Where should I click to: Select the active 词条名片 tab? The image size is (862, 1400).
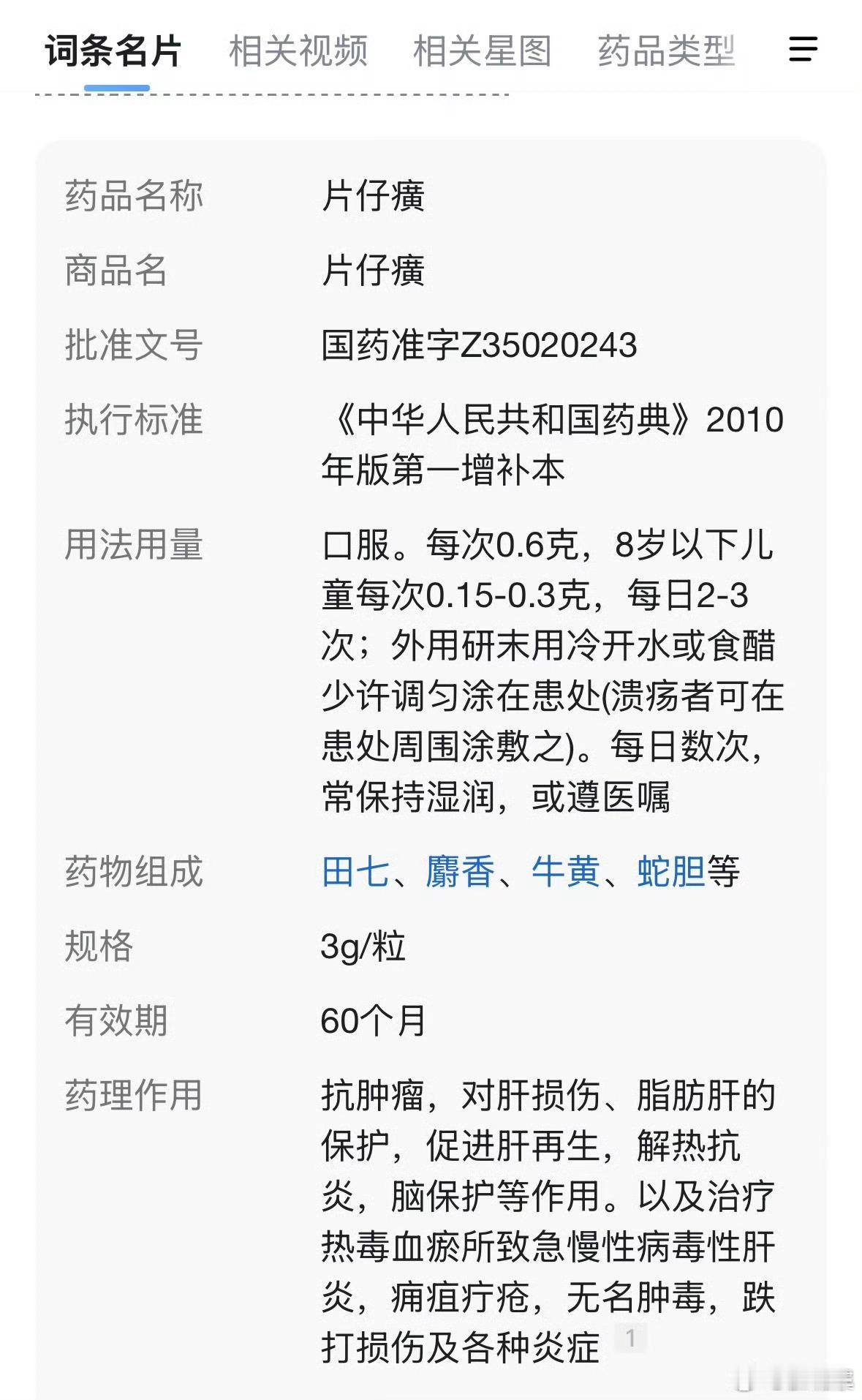113,50
